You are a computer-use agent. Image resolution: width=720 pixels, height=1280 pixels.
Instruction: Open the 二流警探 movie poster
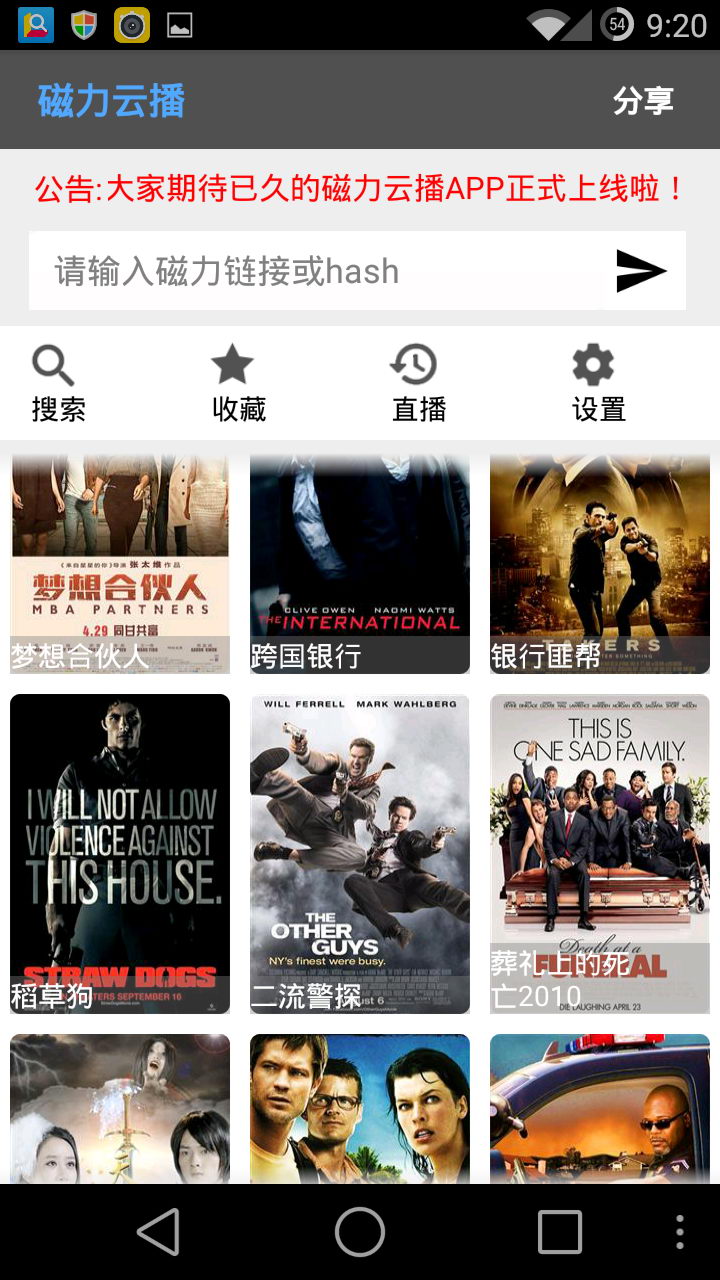click(x=359, y=850)
